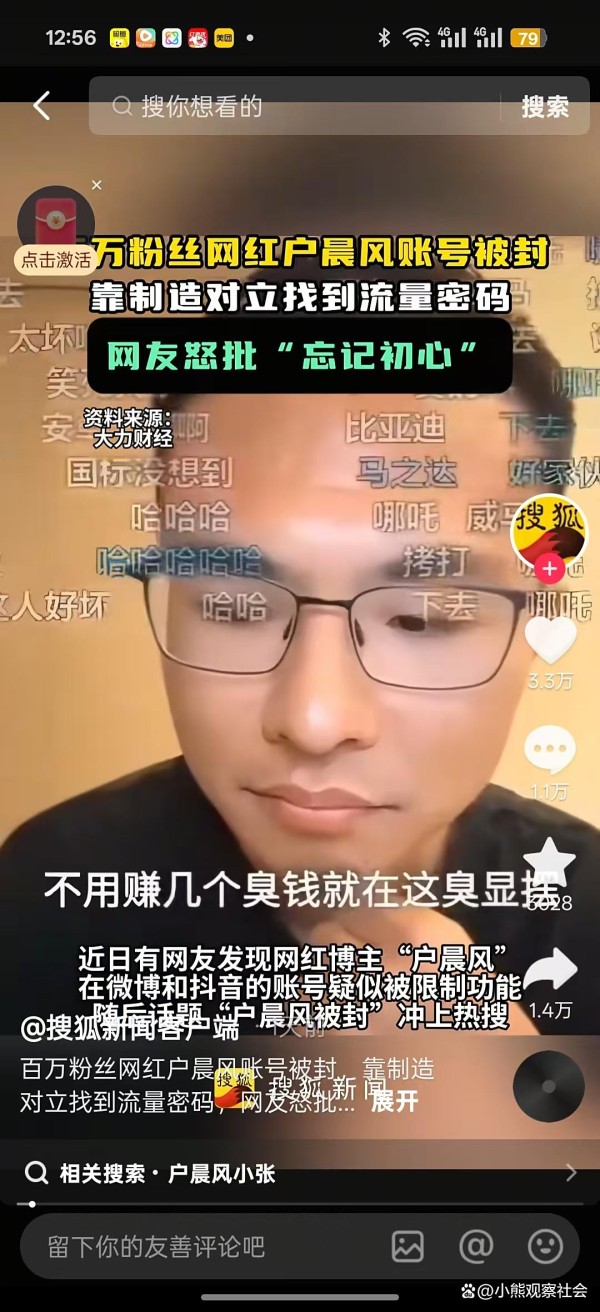
Task: Open the spinning music disc
Action: tap(548, 1086)
